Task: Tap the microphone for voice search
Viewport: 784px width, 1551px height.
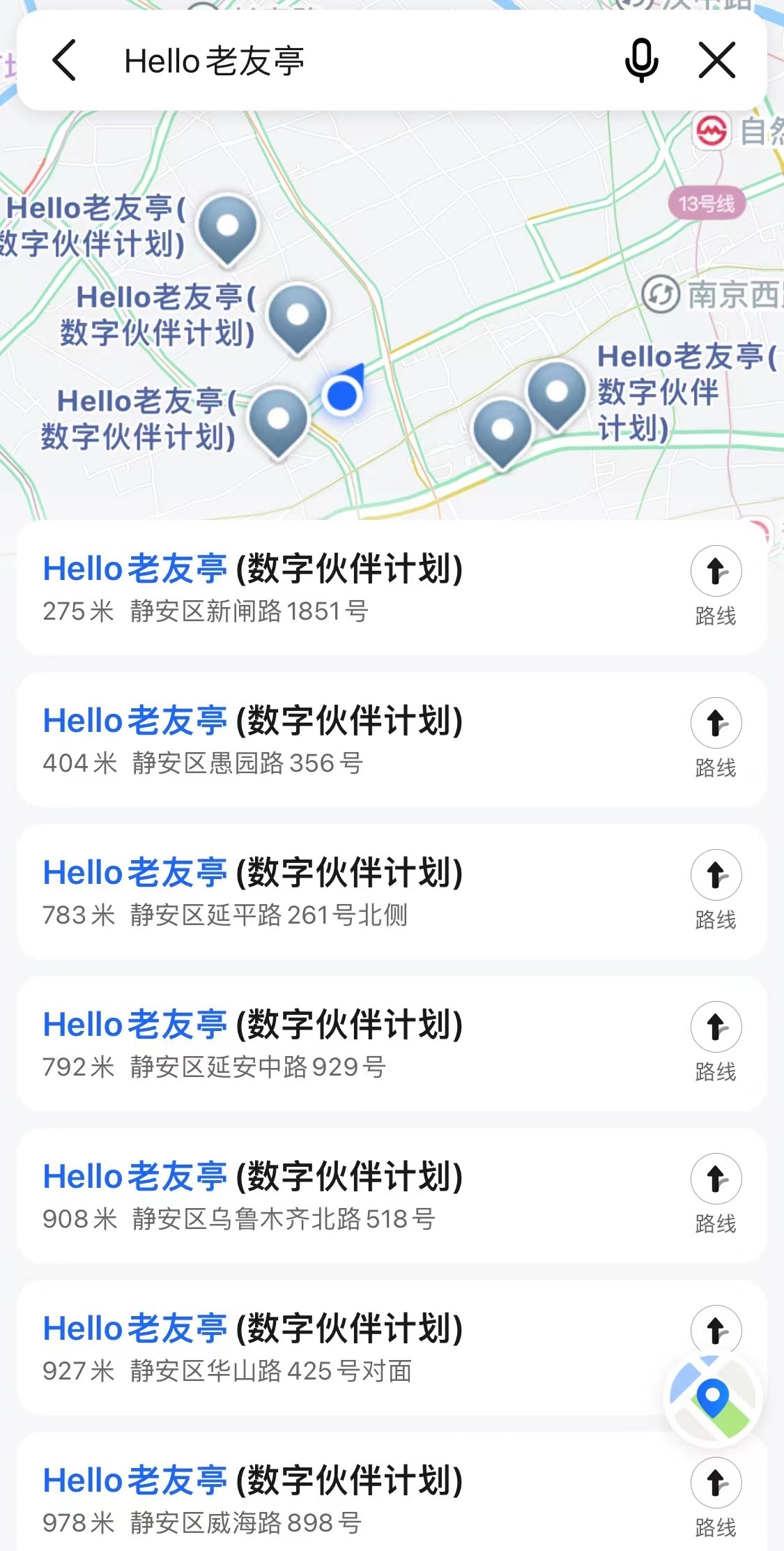Action: click(x=641, y=61)
